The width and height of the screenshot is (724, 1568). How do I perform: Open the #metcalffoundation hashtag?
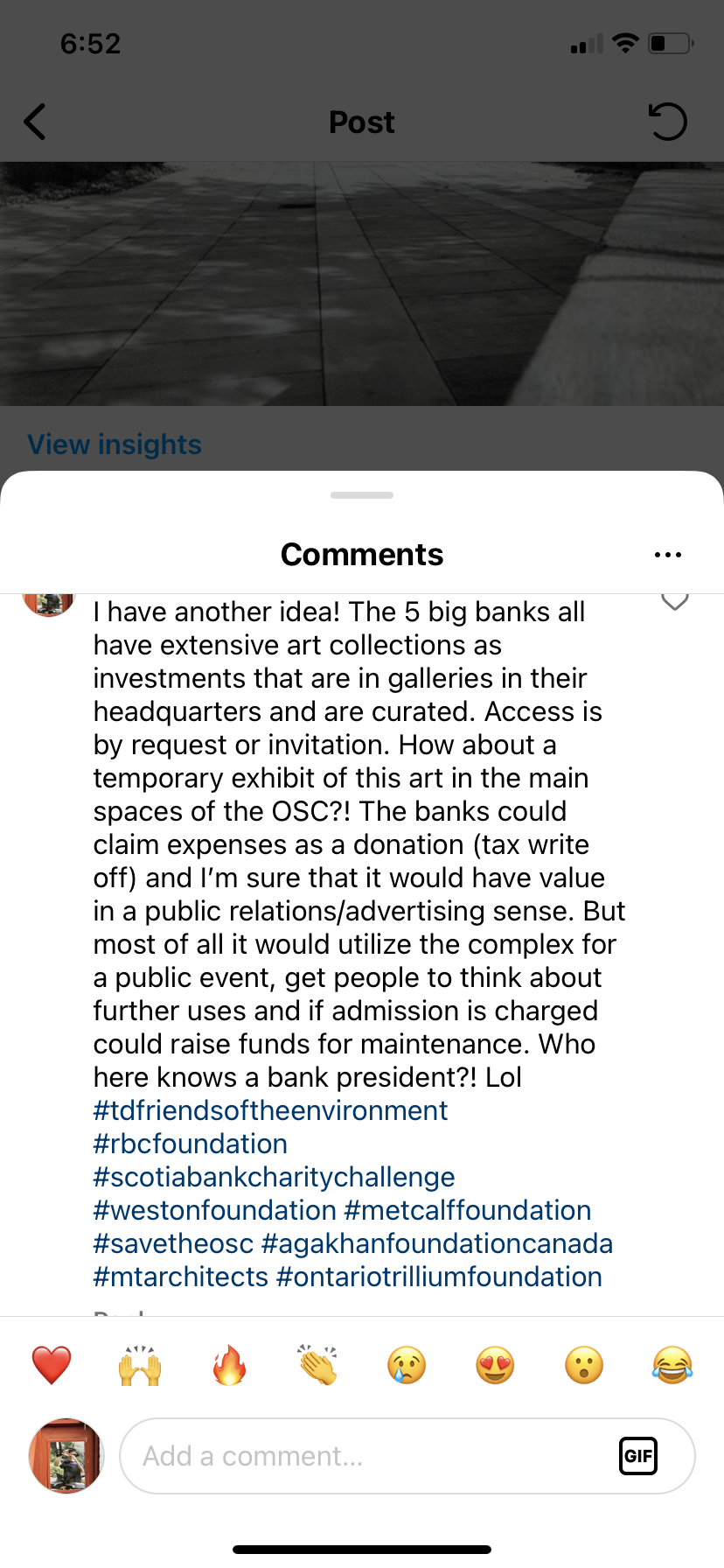[468, 1211]
